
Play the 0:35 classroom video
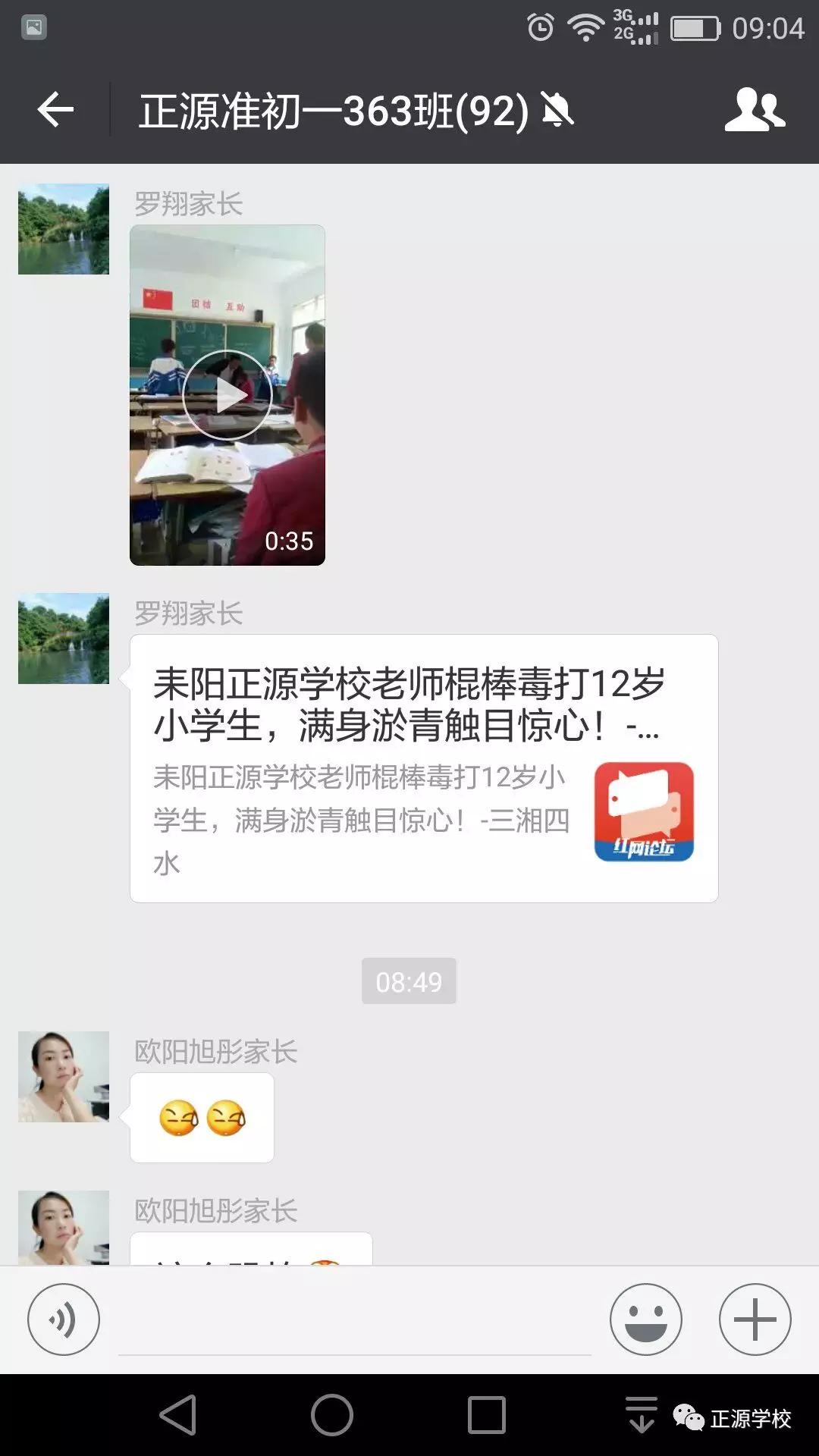227,395
